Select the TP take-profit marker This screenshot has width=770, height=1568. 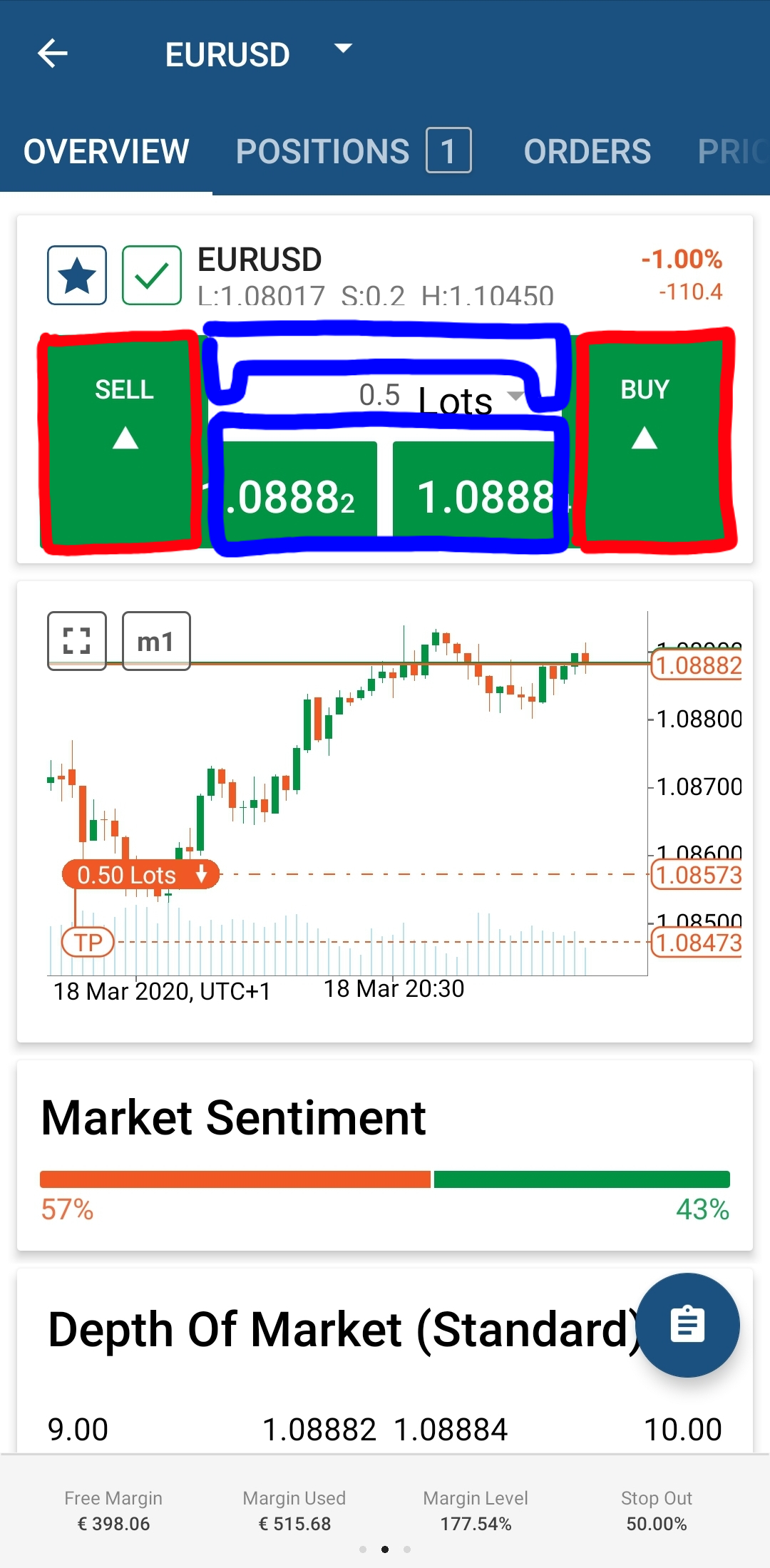click(88, 942)
